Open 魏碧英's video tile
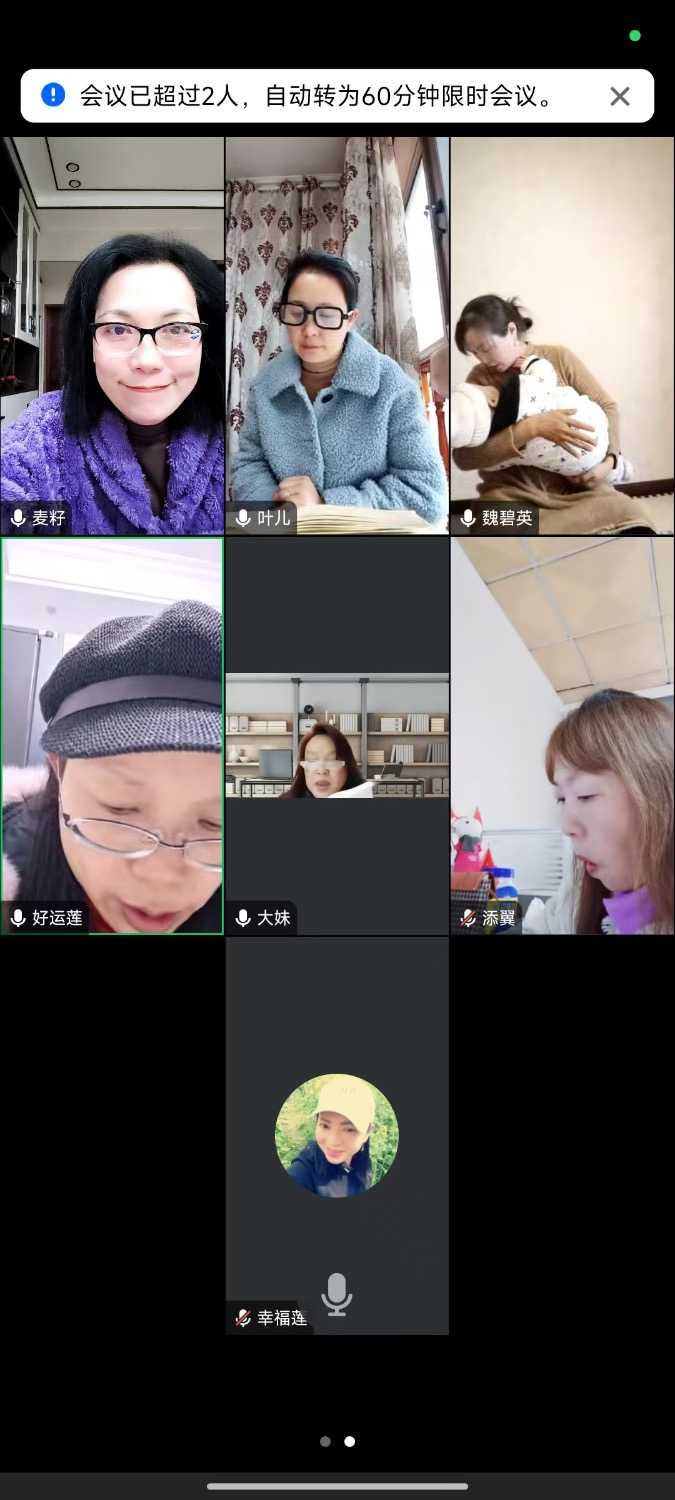Image resolution: width=675 pixels, height=1500 pixels. point(562,335)
